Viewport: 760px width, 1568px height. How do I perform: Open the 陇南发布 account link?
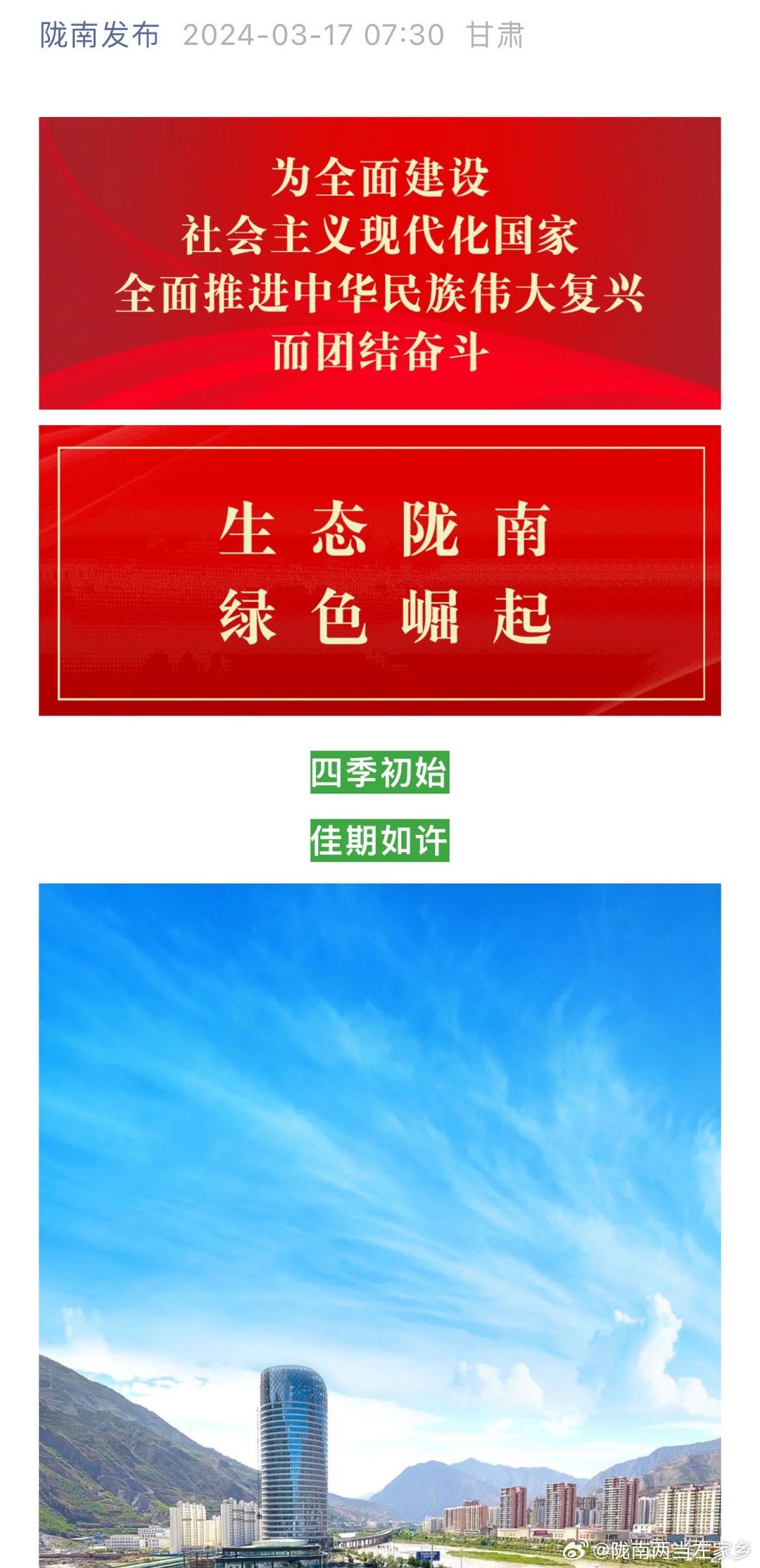tap(100, 35)
